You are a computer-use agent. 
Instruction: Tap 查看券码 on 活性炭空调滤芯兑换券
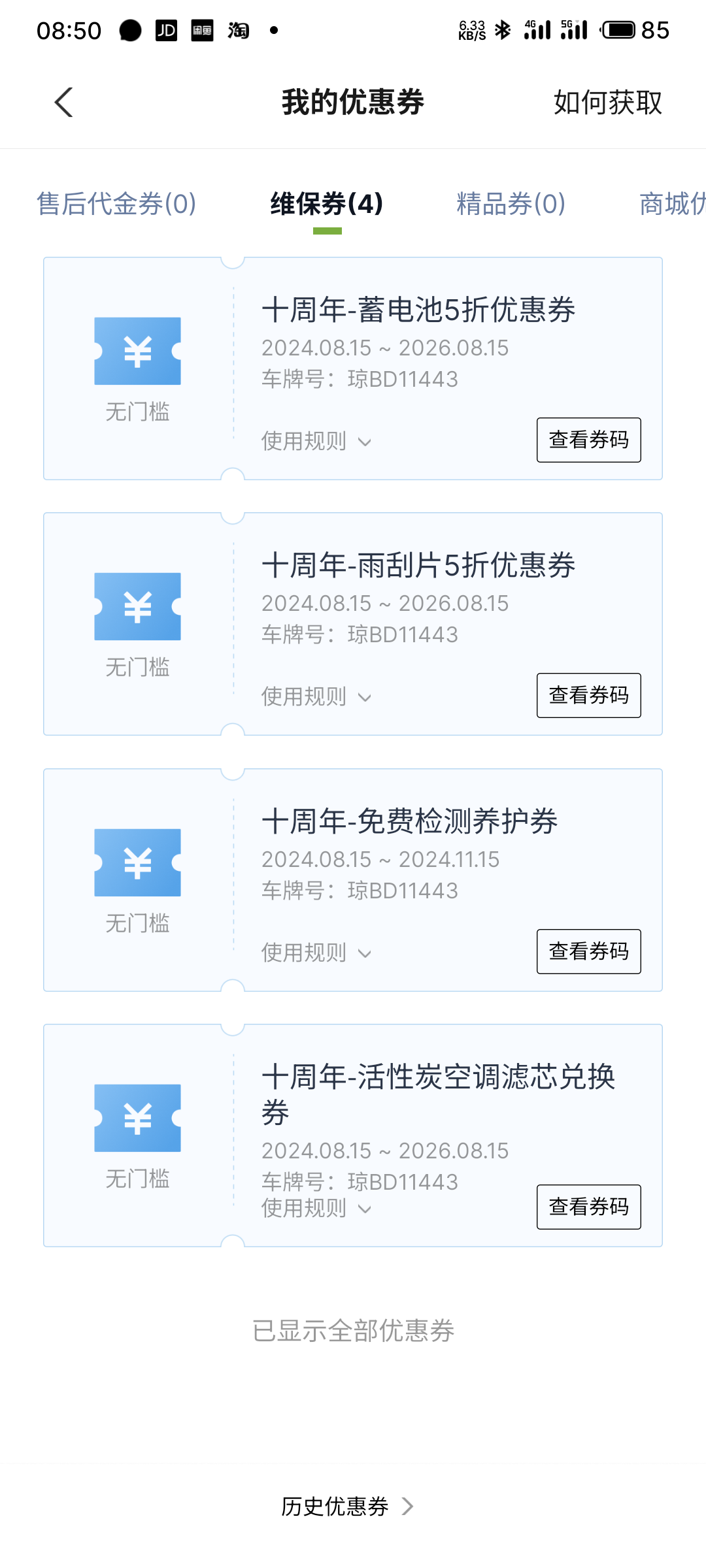pos(588,1207)
